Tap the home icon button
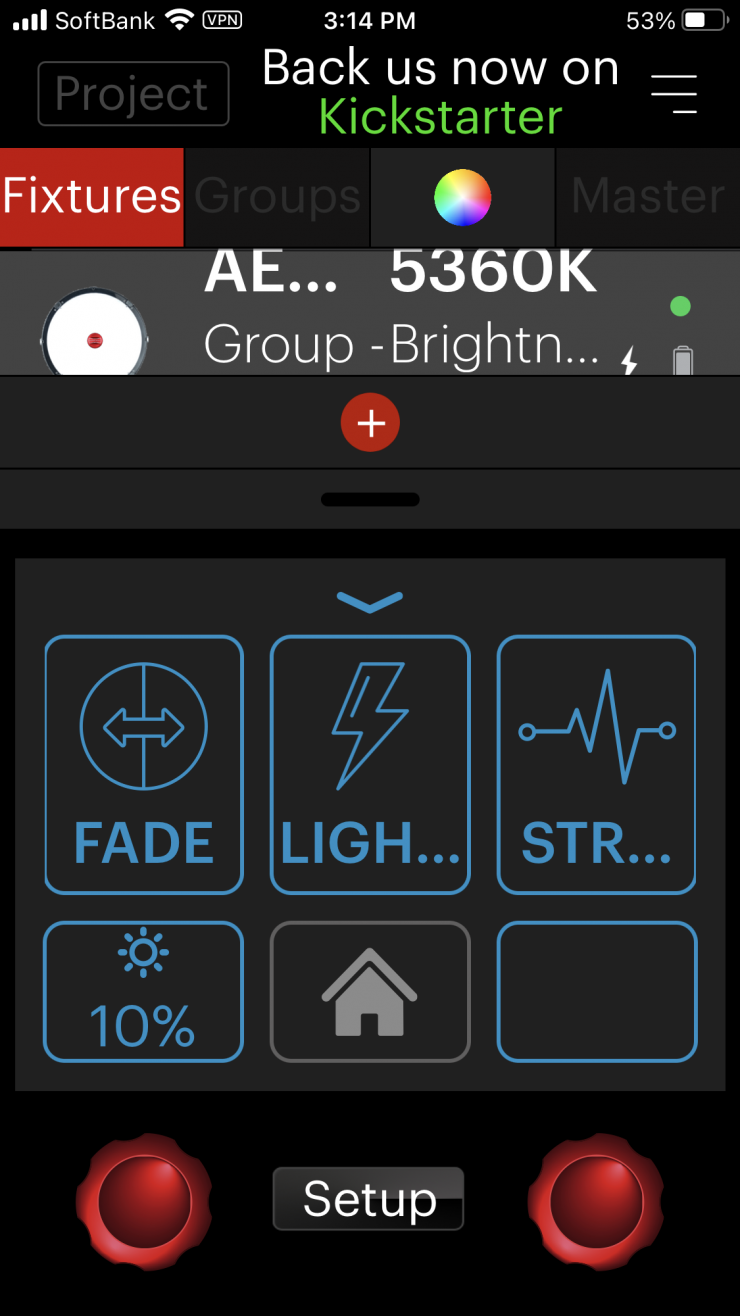Screen dimensions: 740x1316 coord(370,991)
